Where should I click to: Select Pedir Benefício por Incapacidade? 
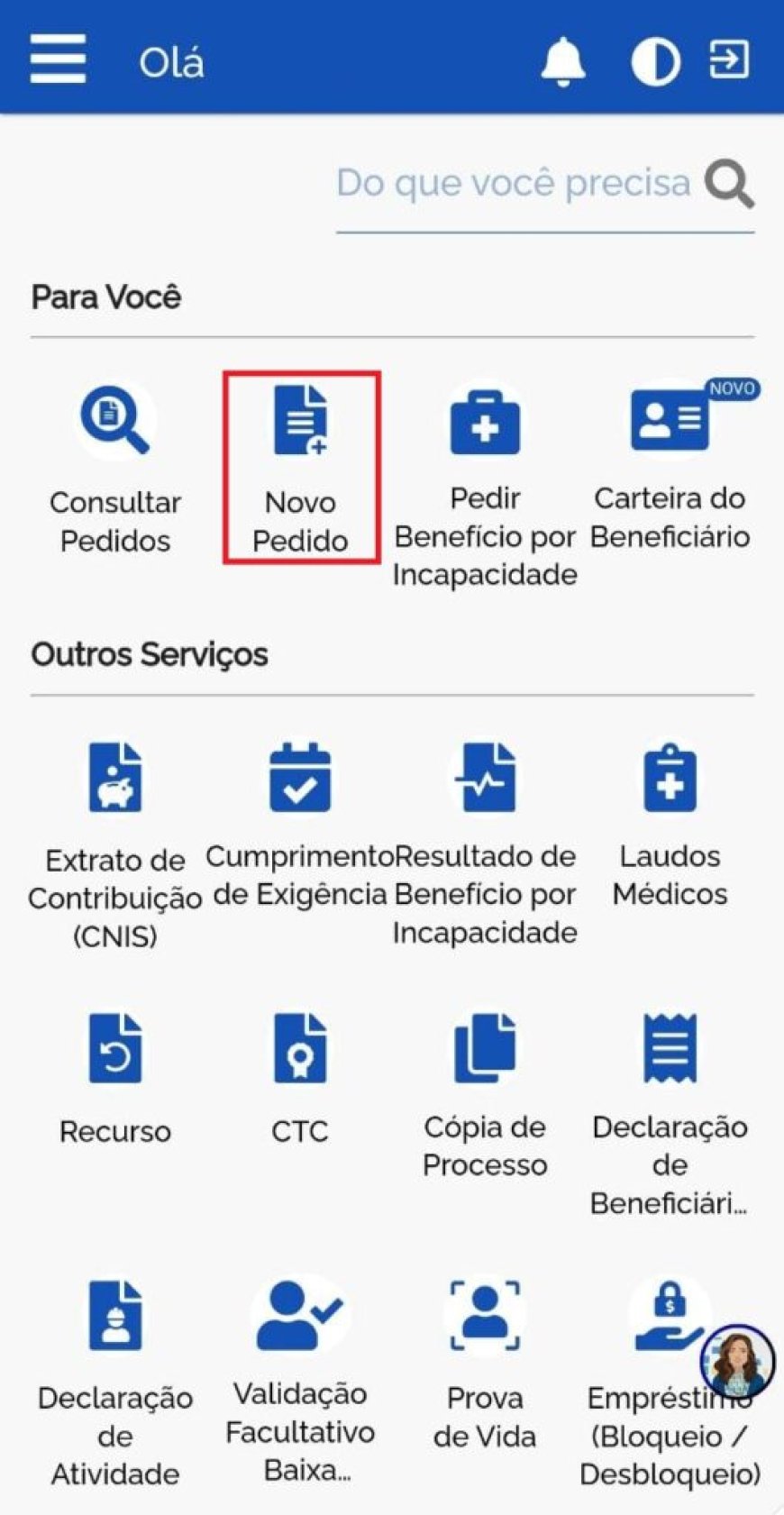485,487
